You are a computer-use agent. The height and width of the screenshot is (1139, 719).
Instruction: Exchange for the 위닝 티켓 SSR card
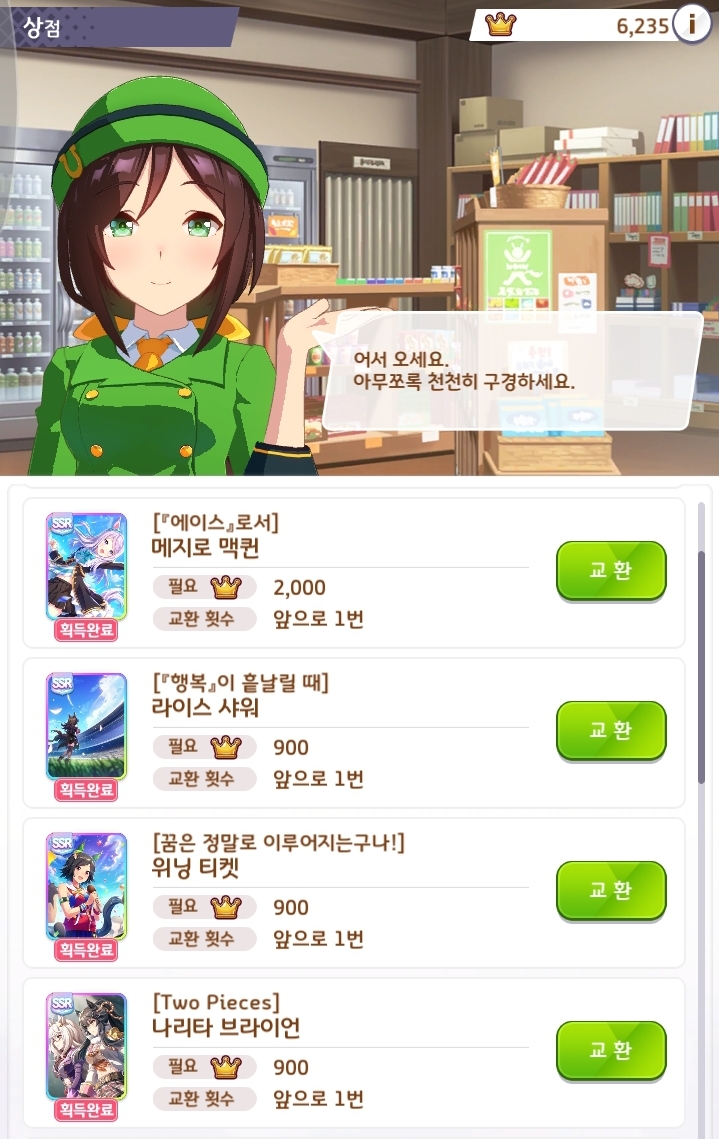click(x=610, y=890)
